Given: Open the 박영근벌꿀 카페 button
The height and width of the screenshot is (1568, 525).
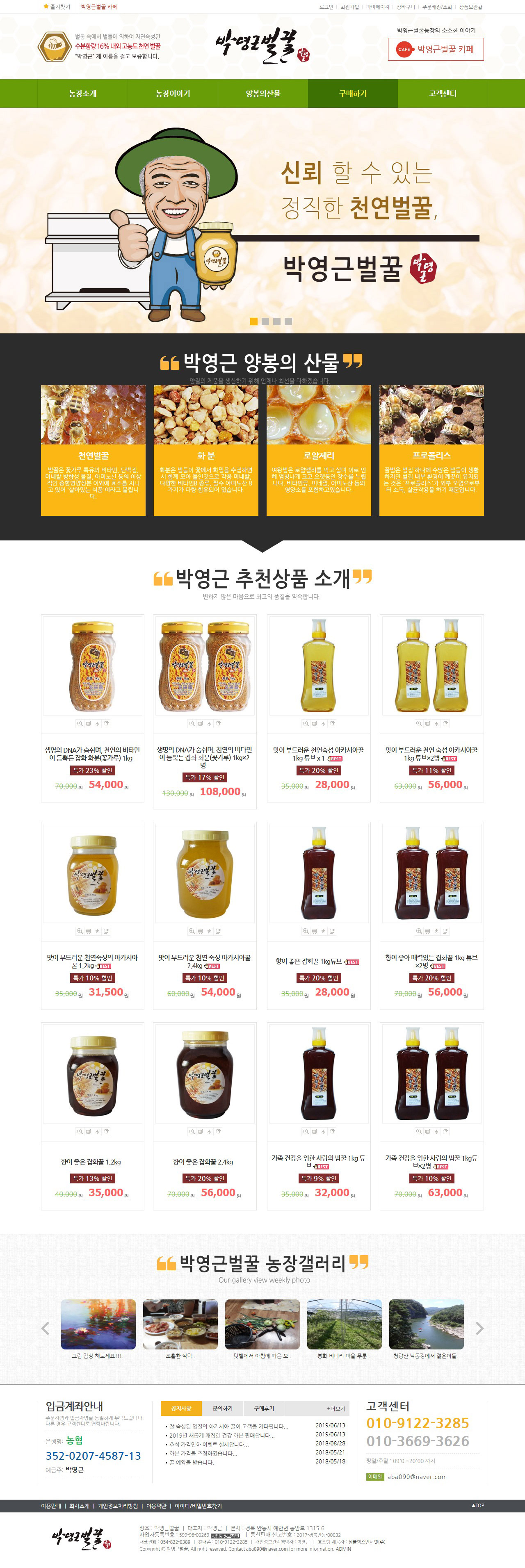Looking at the screenshot, I should (x=436, y=49).
